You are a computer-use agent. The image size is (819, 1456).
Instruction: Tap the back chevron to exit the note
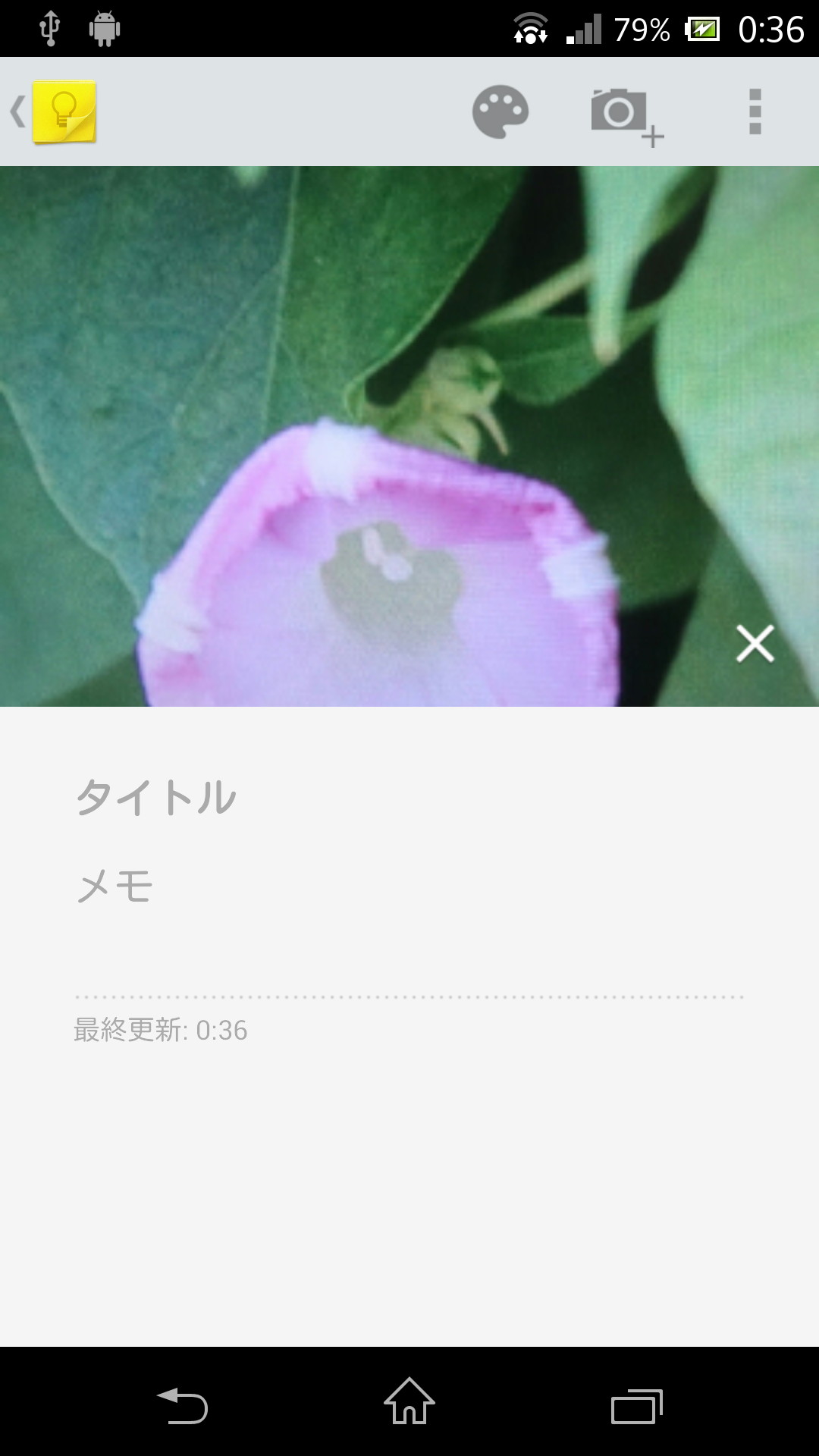pos(19,111)
